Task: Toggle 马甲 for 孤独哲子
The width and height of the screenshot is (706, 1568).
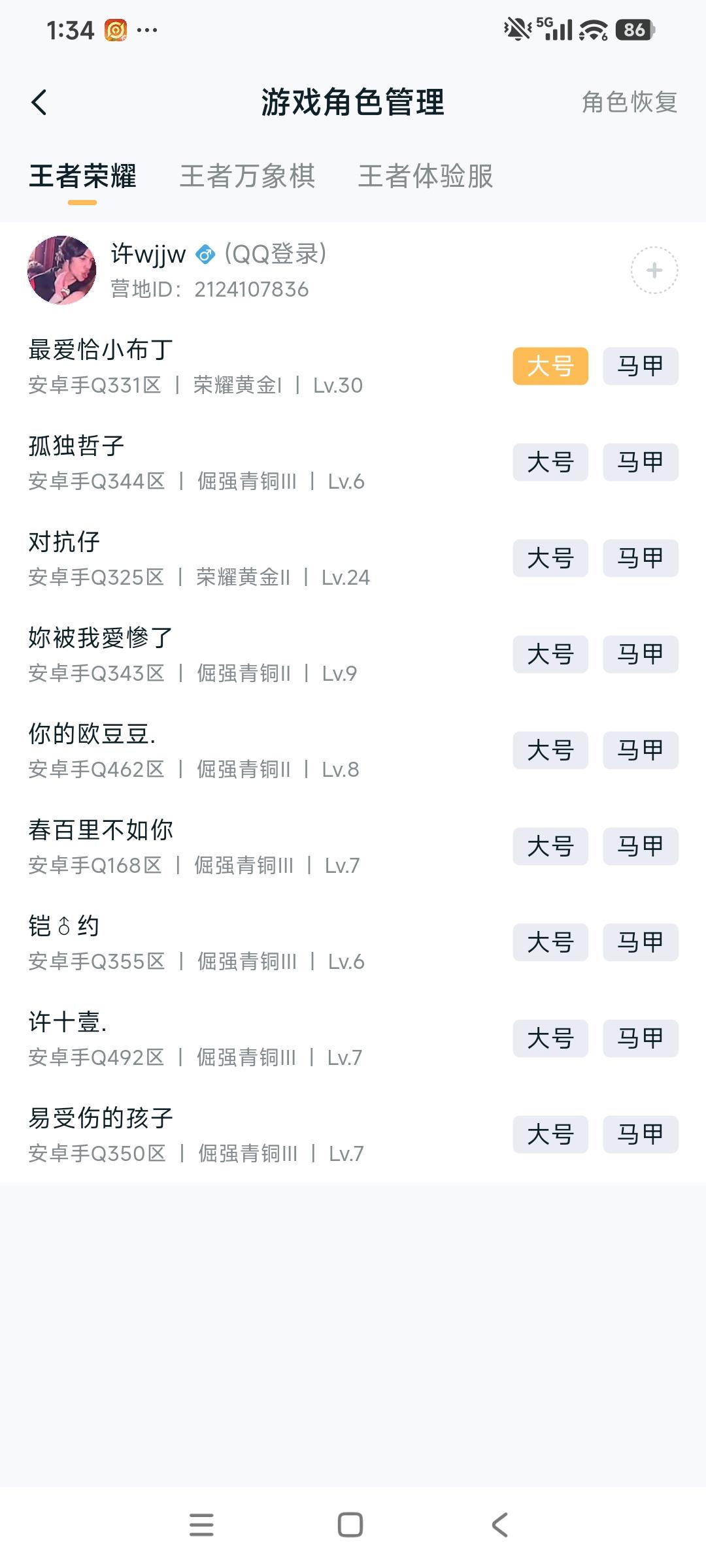Action: coord(639,462)
